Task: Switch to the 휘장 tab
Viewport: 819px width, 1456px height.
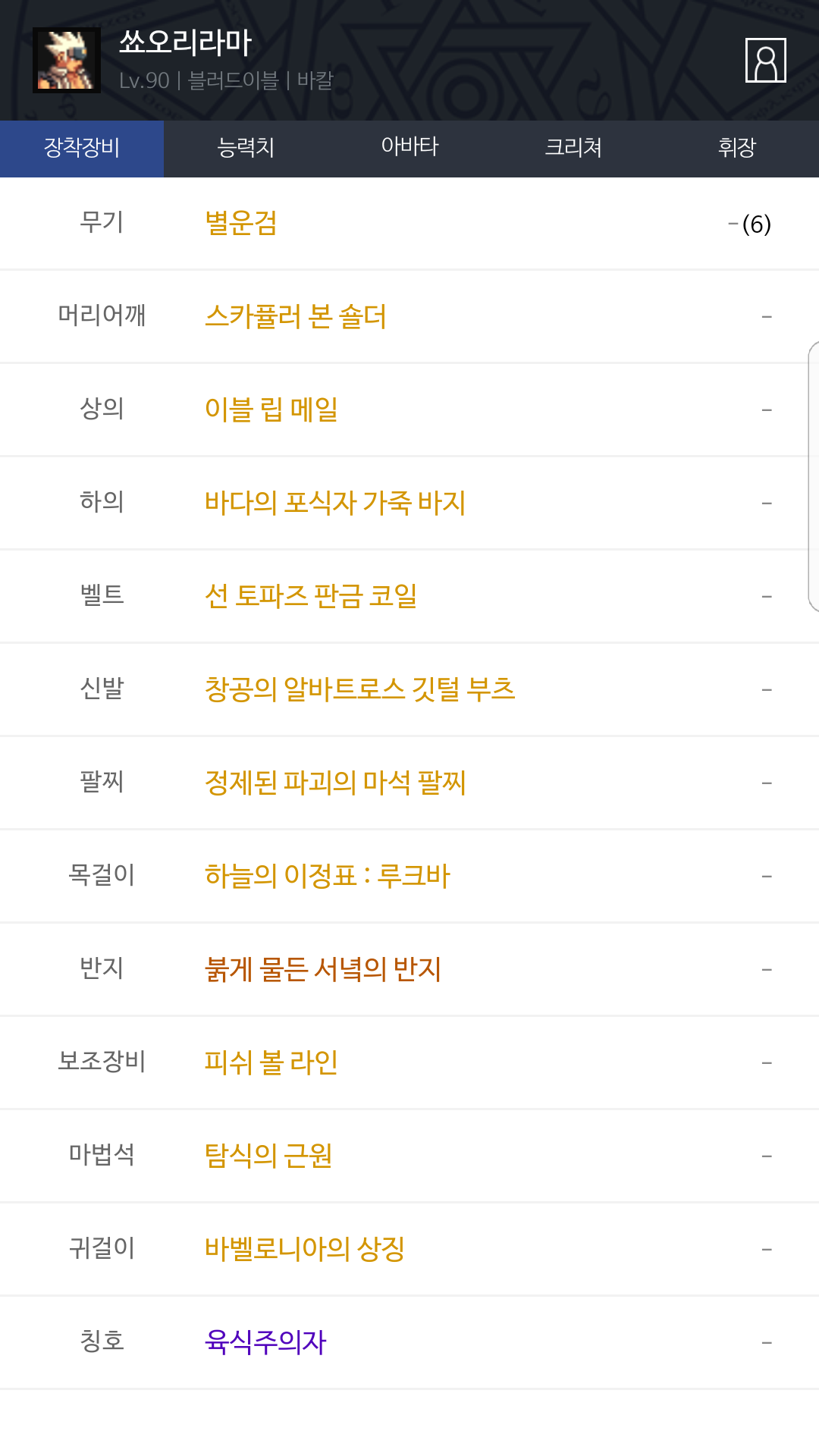Action: 737,149
